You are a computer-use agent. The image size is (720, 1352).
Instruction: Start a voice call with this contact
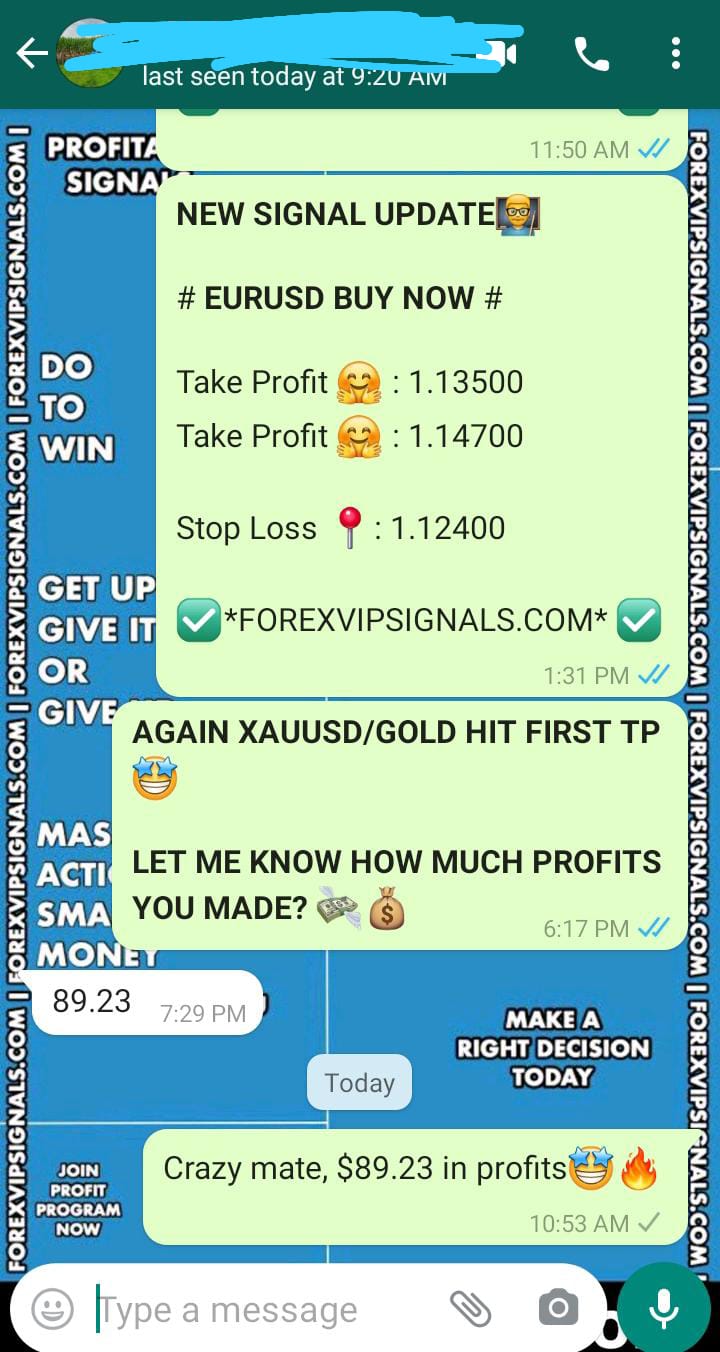591,54
